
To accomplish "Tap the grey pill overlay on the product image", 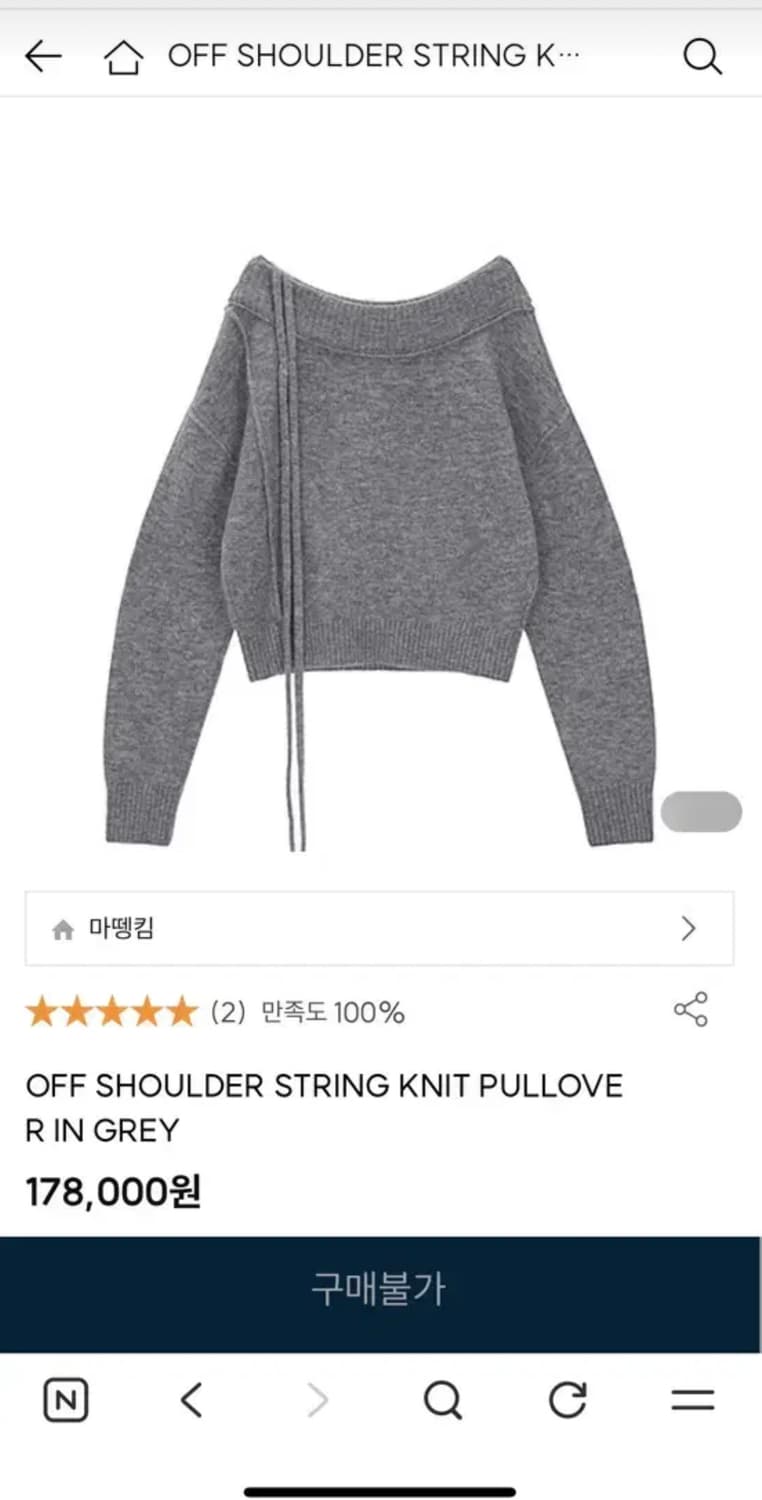I will point(701,811).
